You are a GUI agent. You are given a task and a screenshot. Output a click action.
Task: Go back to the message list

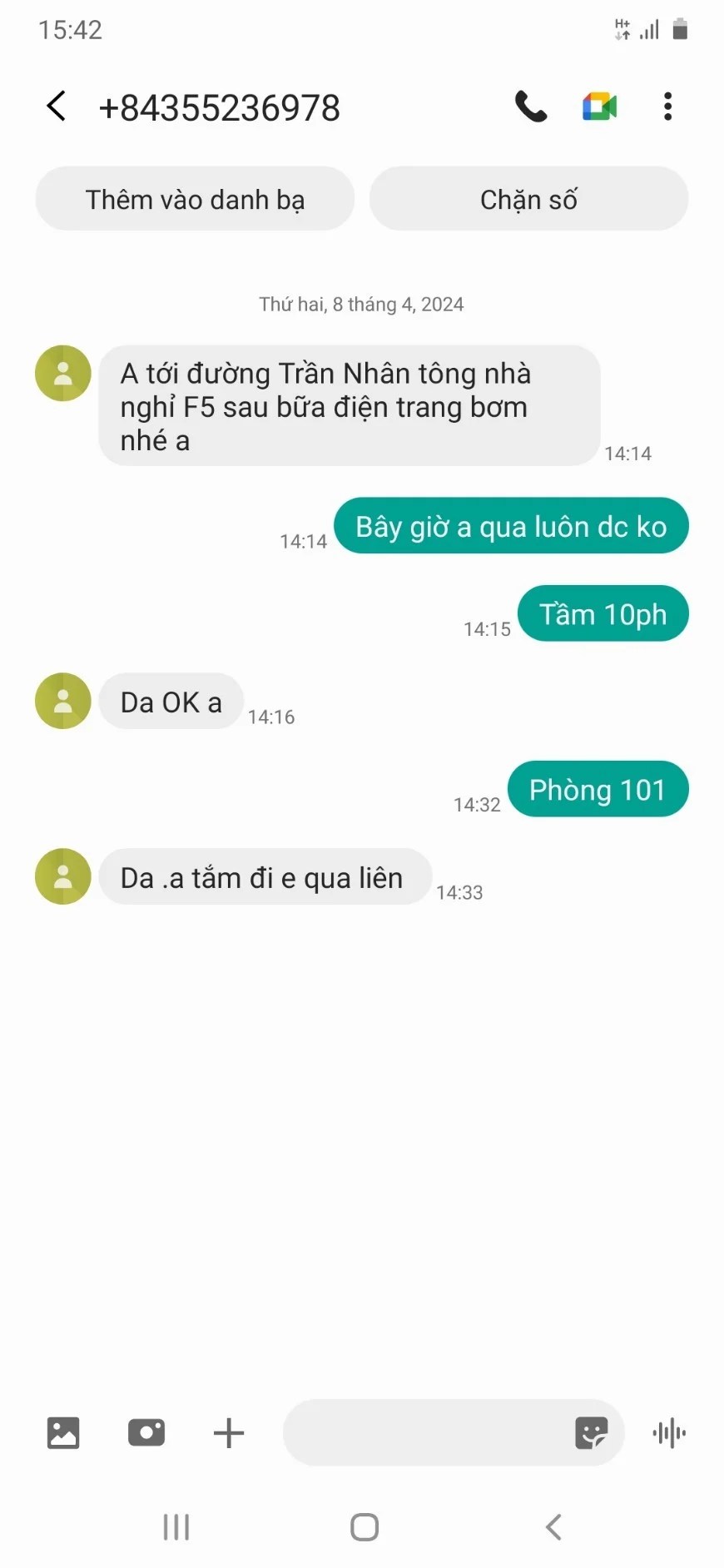(x=56, y=107)
